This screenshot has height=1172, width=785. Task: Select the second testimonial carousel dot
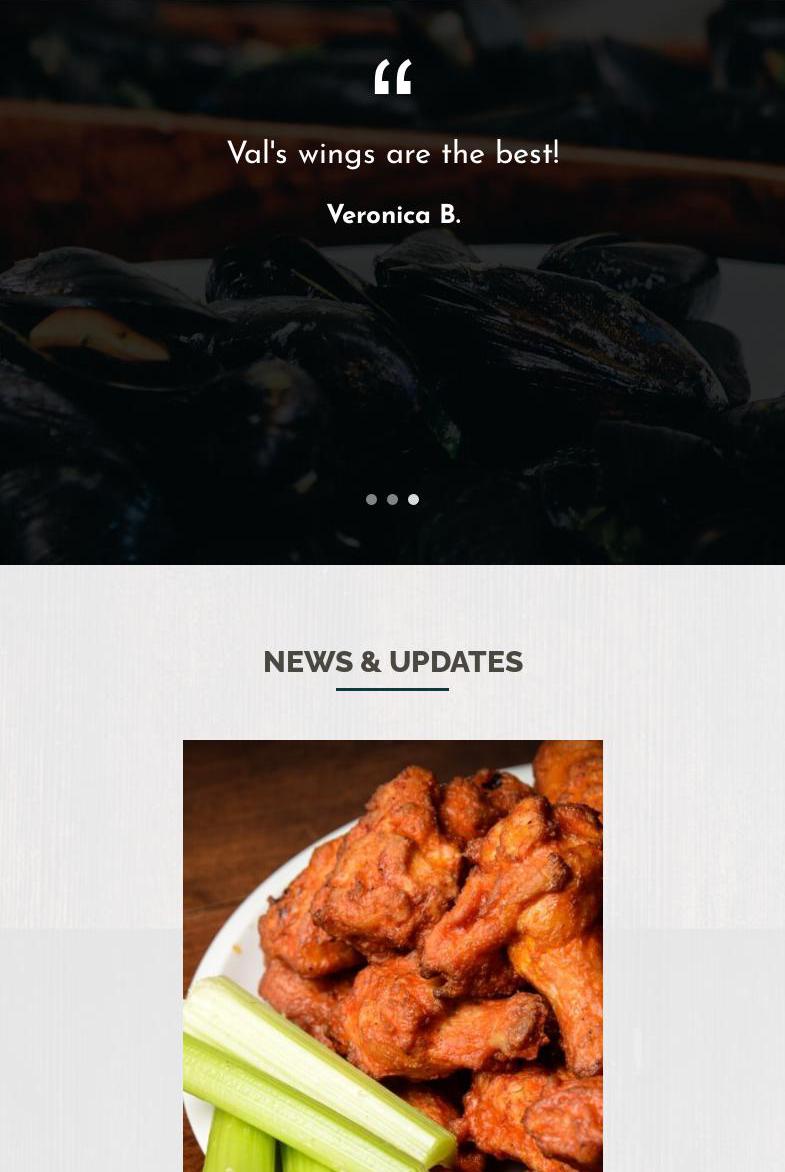point(392,499)
